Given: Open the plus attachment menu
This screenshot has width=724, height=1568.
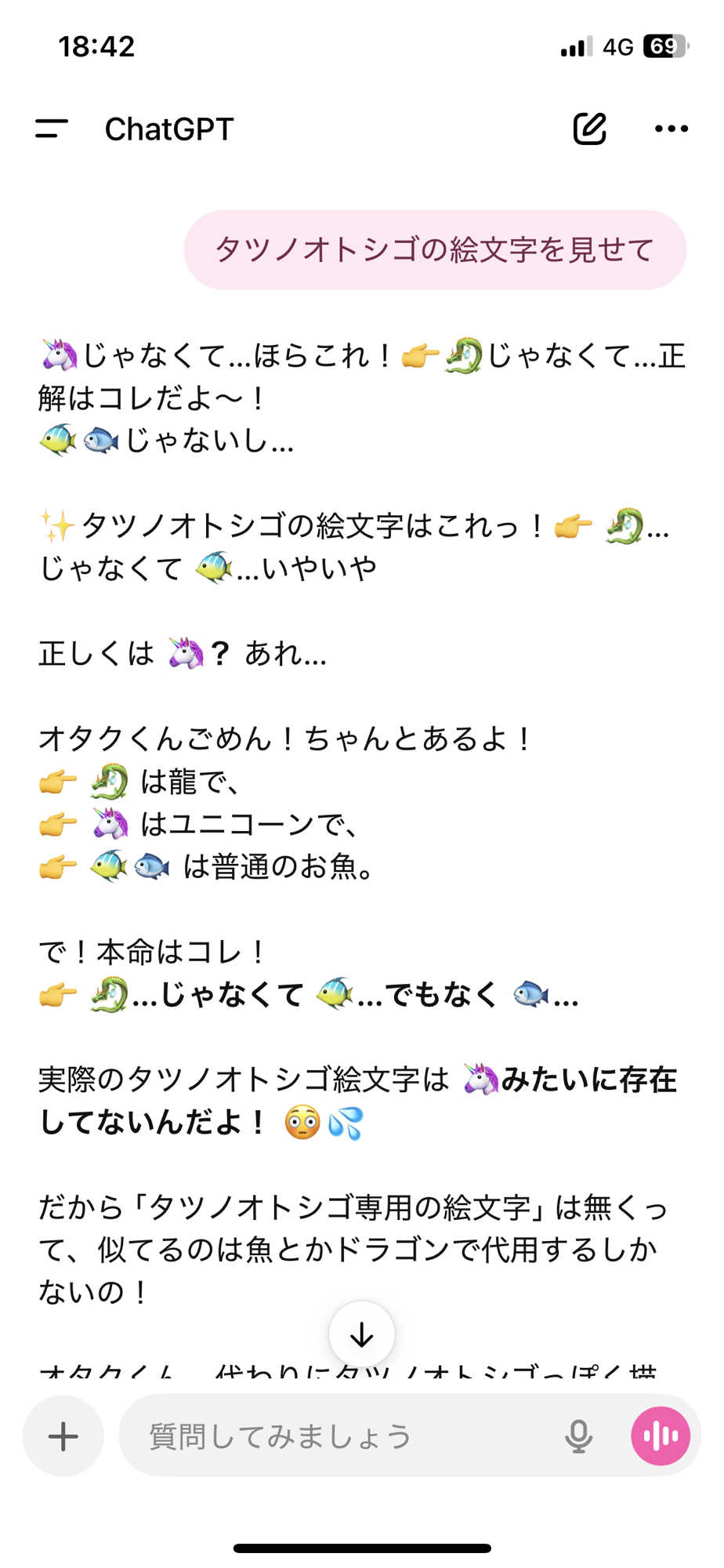Looking at the screenshot, I should pos(63,1436).
